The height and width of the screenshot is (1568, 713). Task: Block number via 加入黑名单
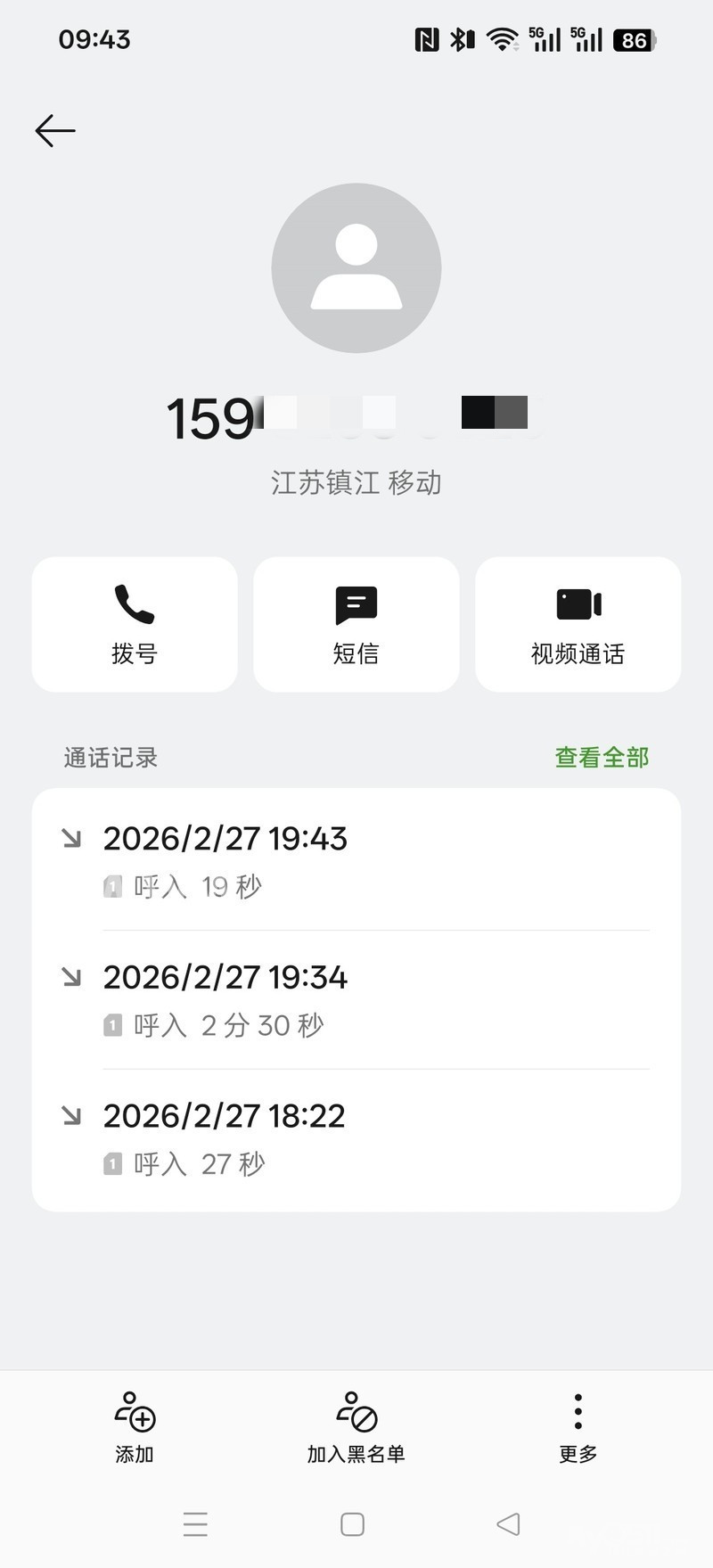click(x=356, y=1426)
